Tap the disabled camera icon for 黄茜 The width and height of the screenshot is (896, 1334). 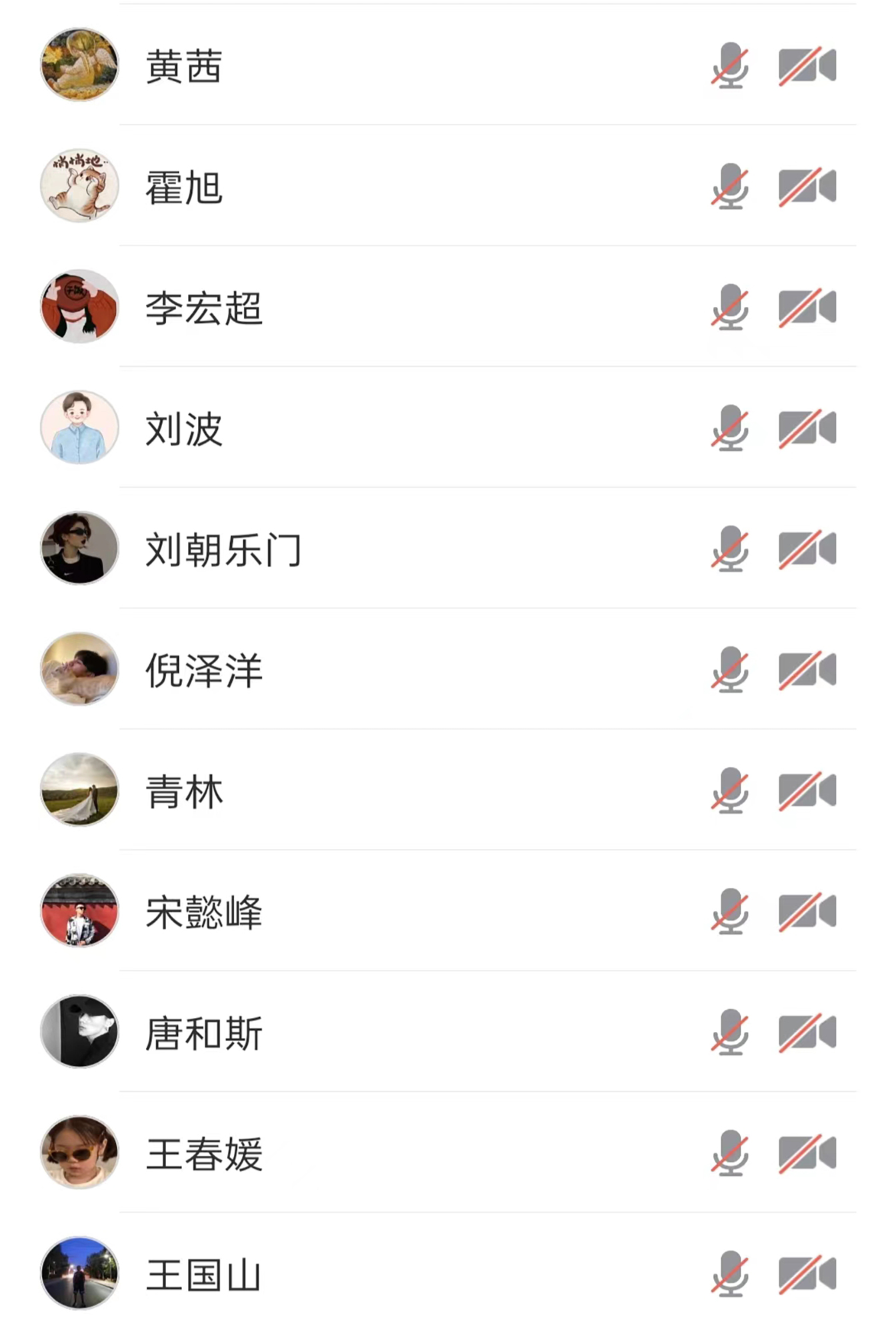[807, 65]
